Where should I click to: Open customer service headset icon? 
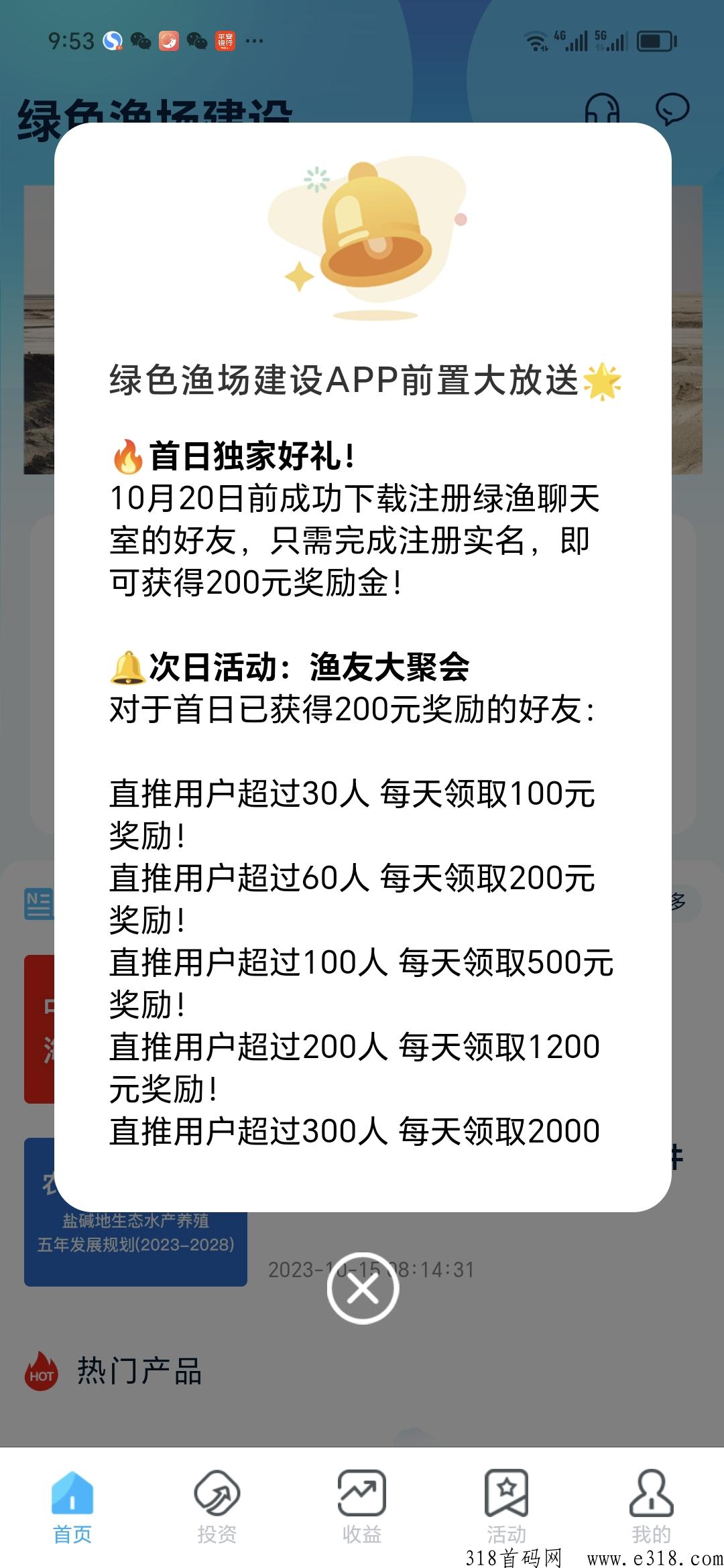tap(602, 109)
